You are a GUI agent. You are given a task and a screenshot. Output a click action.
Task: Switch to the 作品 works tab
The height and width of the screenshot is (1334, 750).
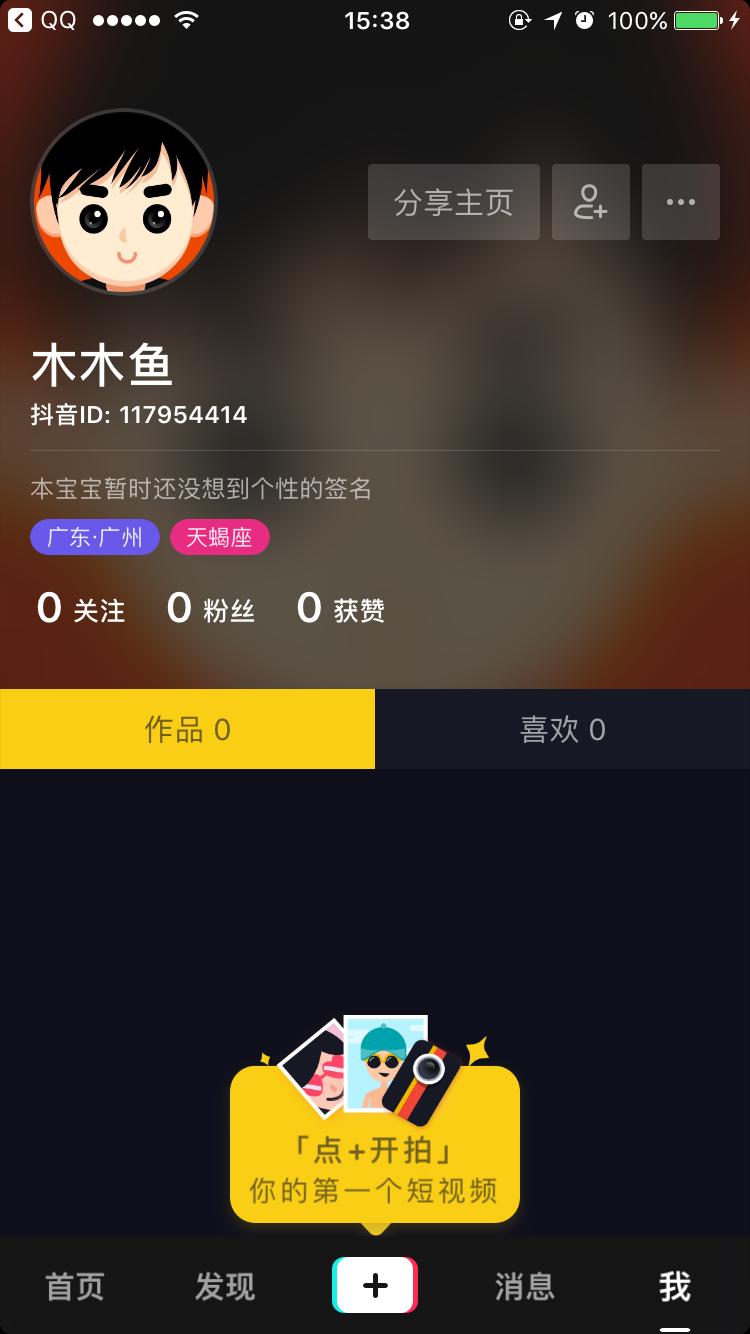click(187, 729)
